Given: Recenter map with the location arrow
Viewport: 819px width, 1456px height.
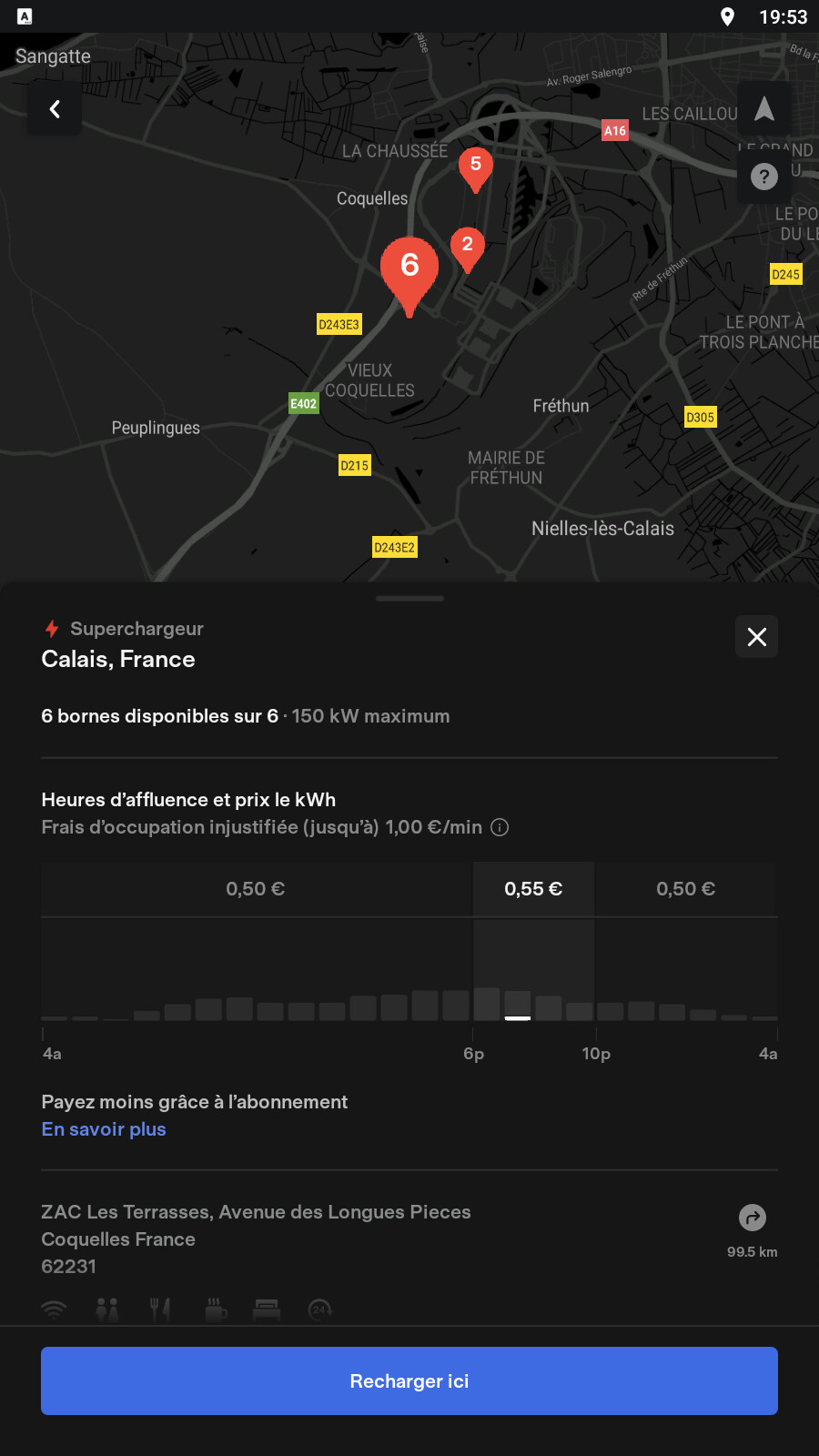Looking at the screenshot, I should [764, 109].
